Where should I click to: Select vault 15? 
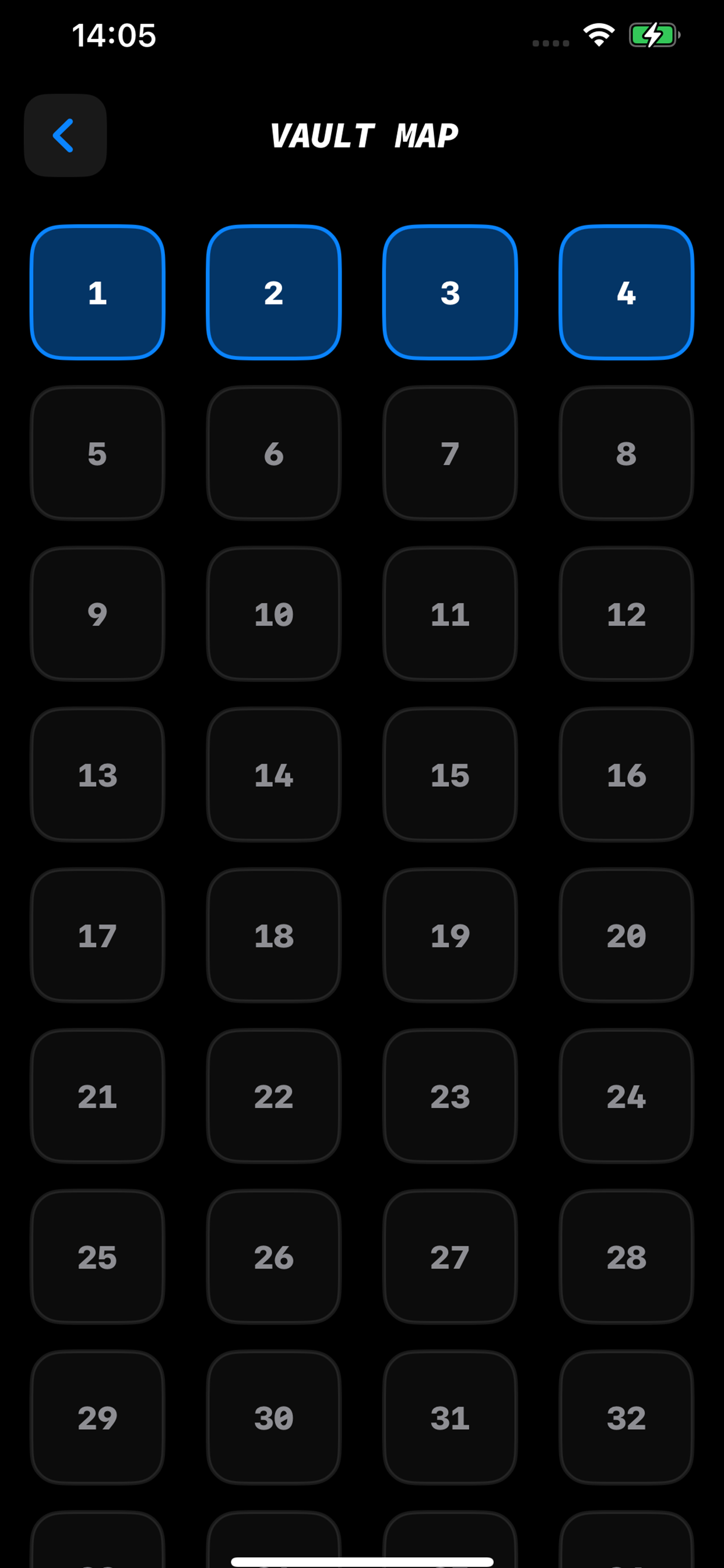[449, 775]
